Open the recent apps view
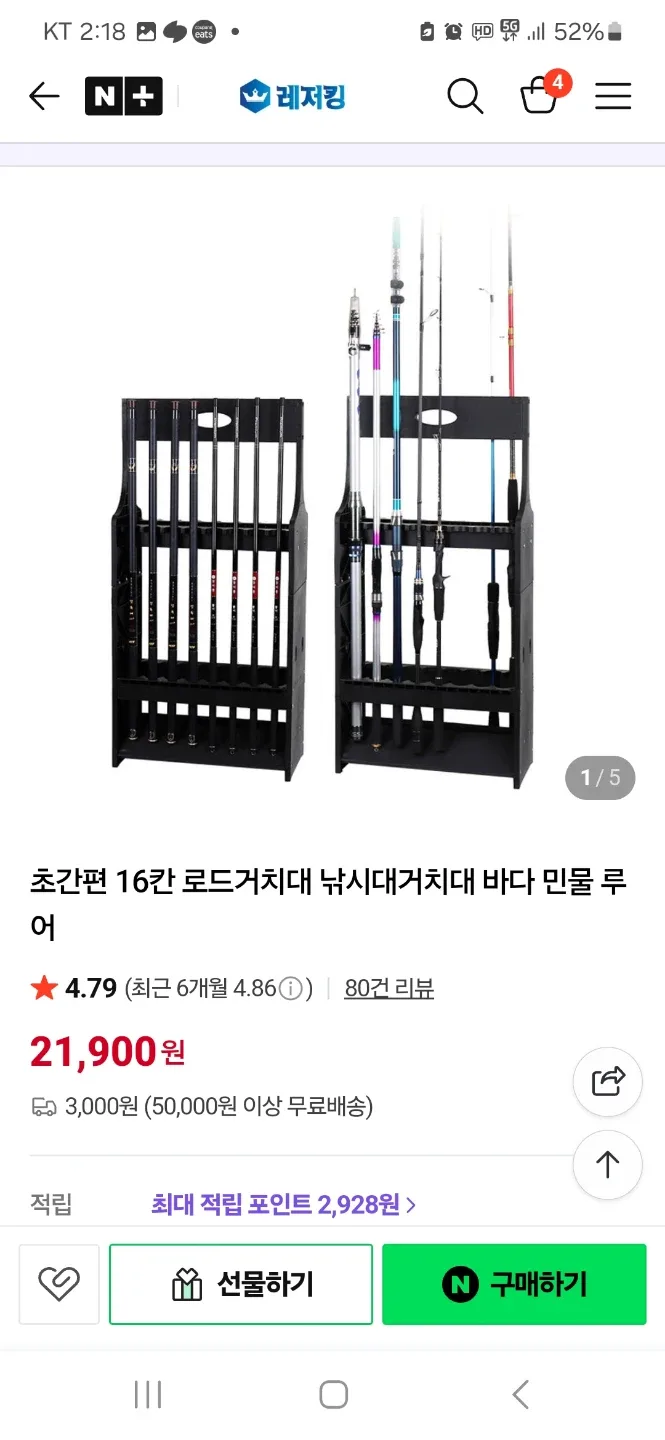The image size is (665, 1440). coord(148,1394)
